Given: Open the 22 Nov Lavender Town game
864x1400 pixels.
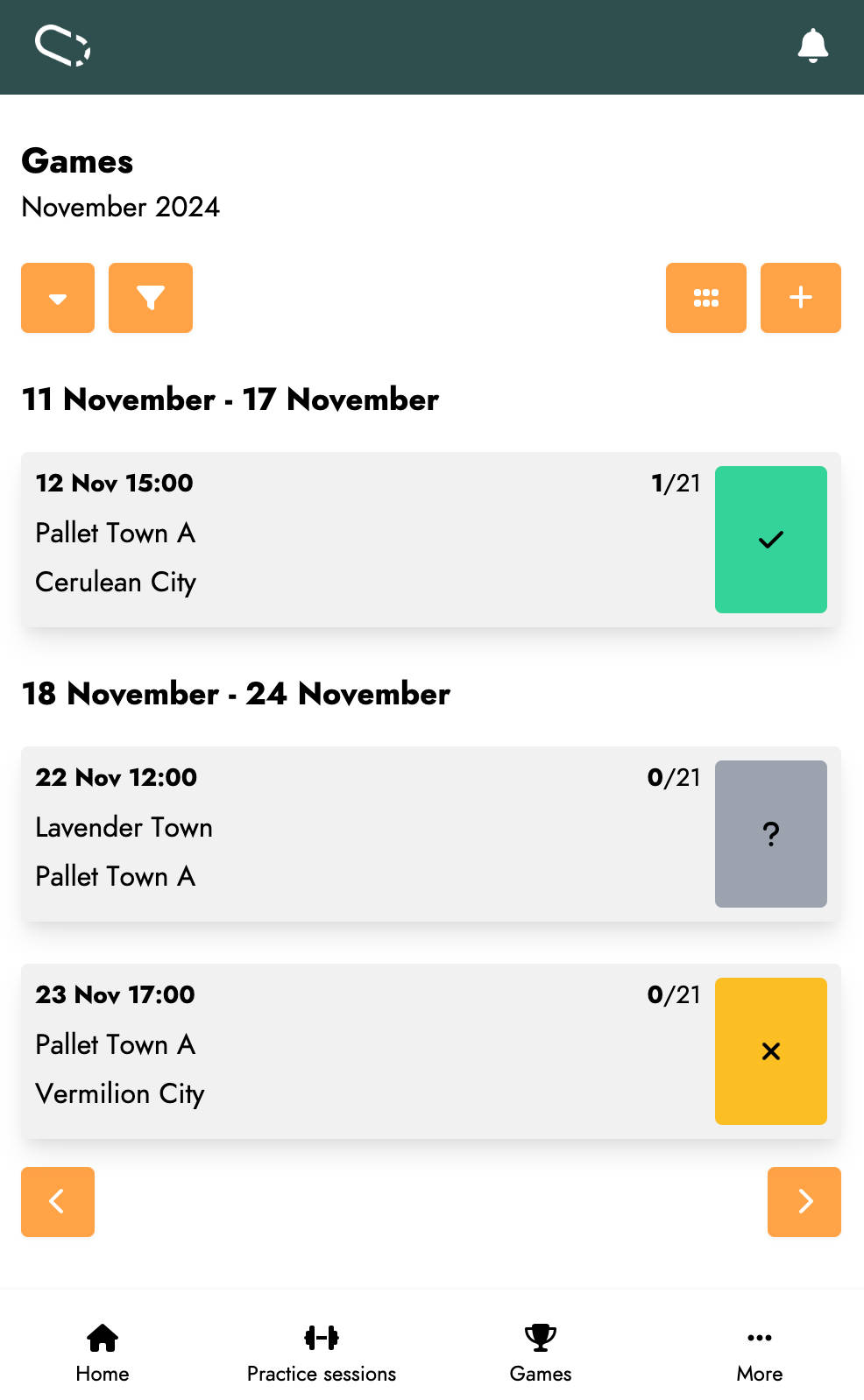Looking at the screenshot, I should [368, 834].
